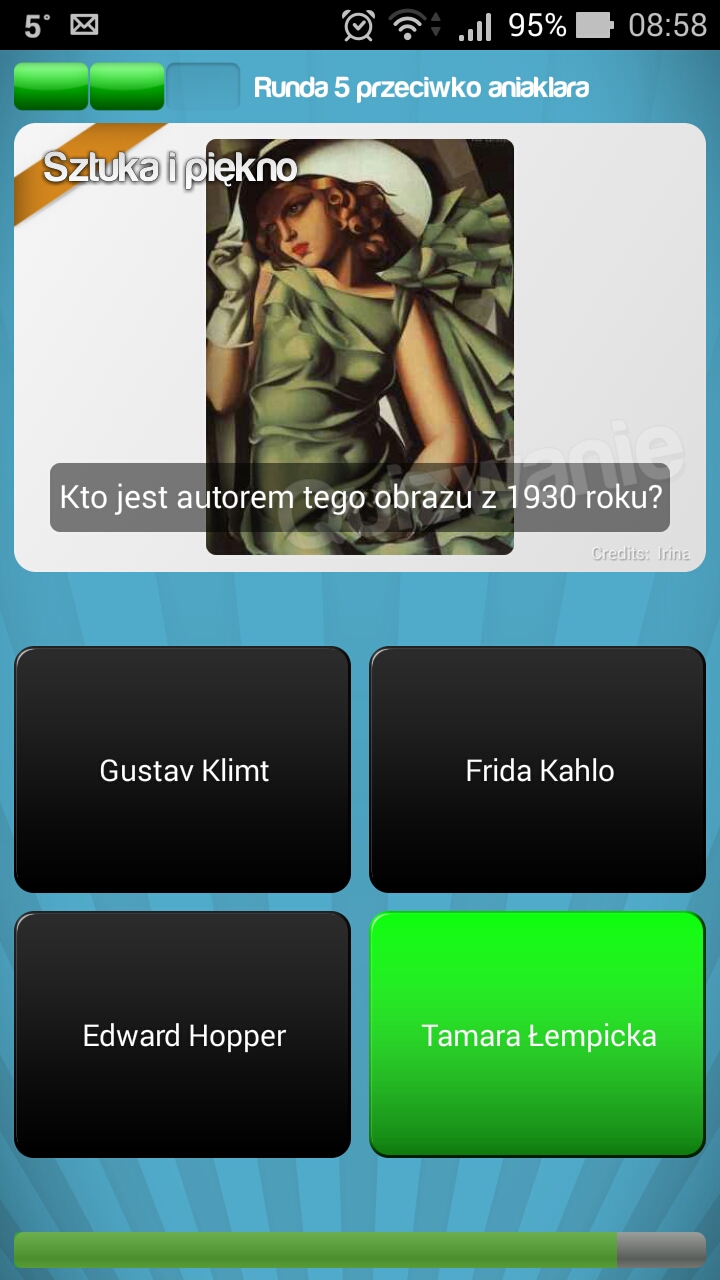Select Frida Kahlo as the answer
The image size is (720, 1280).
pos(538,770)
